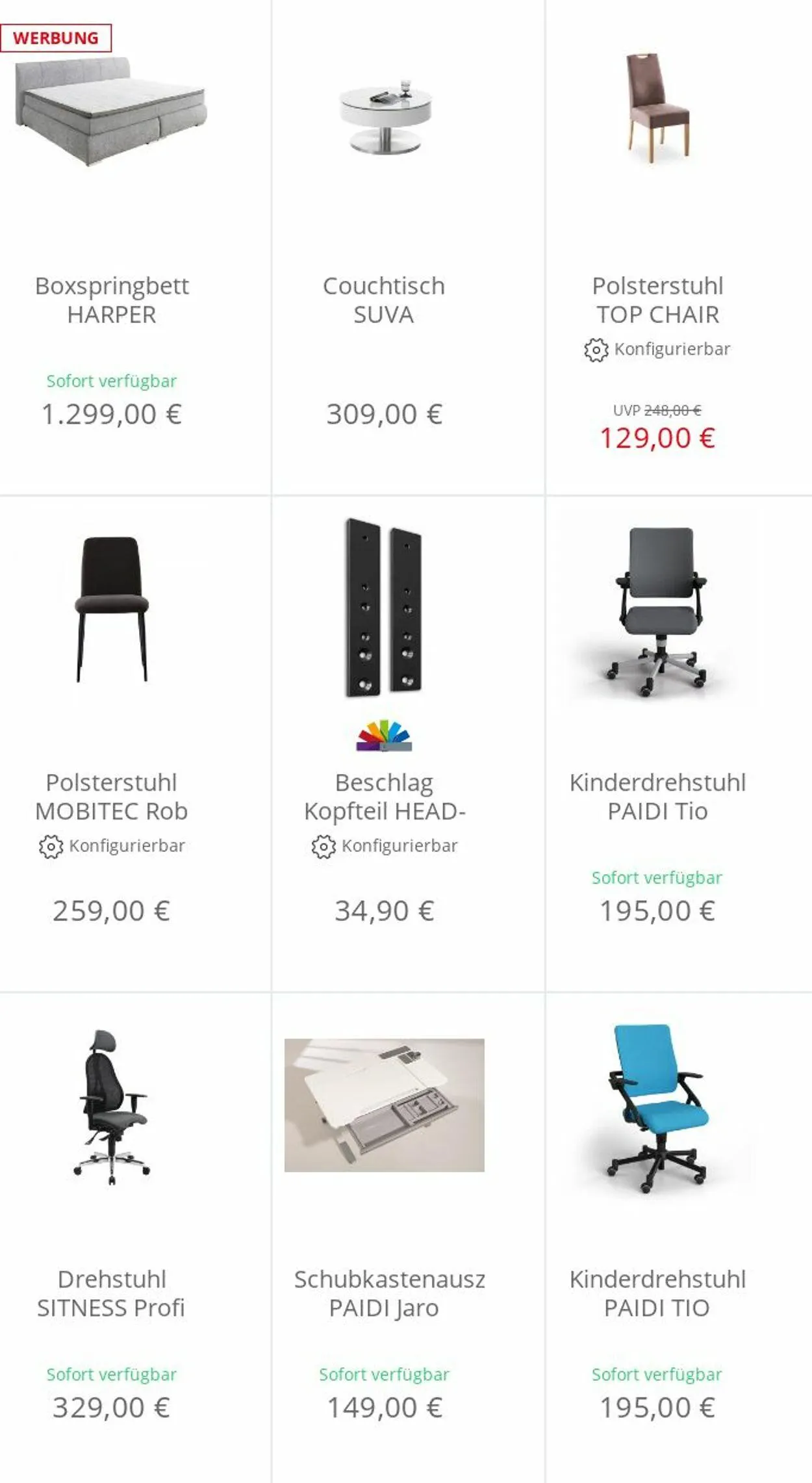View the grey Kinderdrehstuhl PAIDI Tio
This screenshot has height=1483, width=812.
(679, 744)
